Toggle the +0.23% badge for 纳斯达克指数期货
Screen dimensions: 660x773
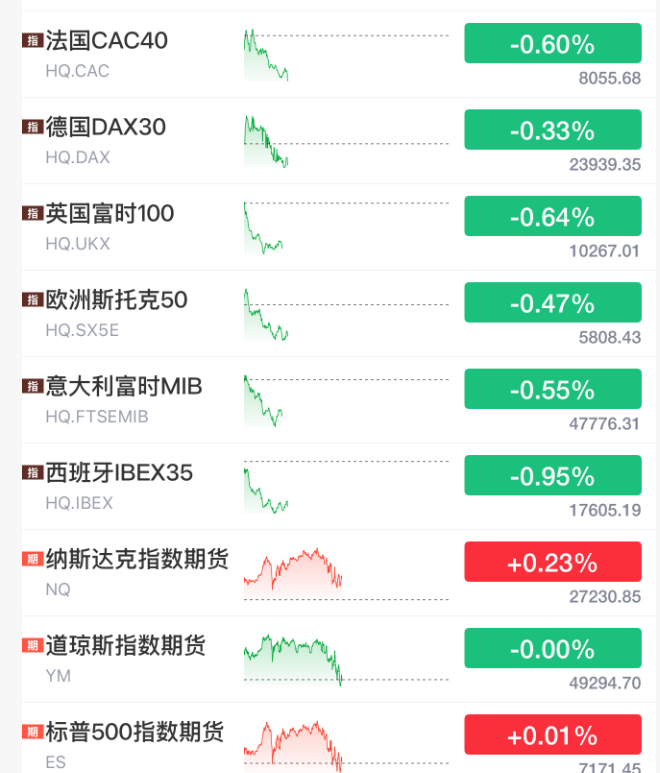552,562
